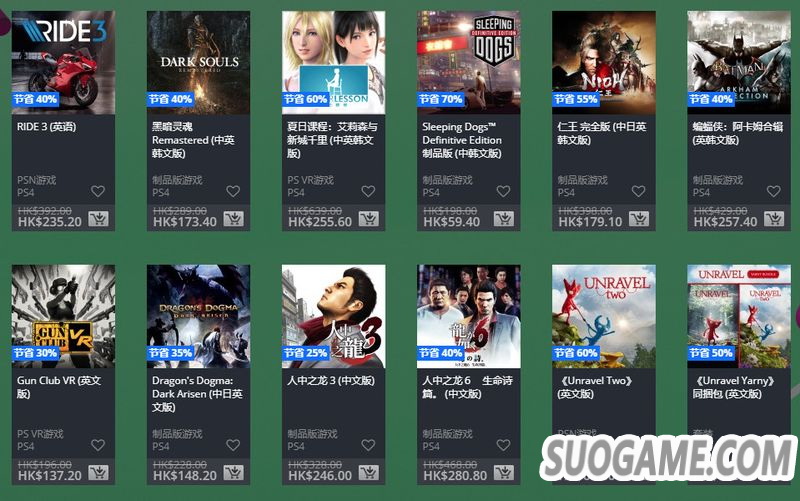Favorite Dragon's Dogma with the heart icon

[233, 445]
